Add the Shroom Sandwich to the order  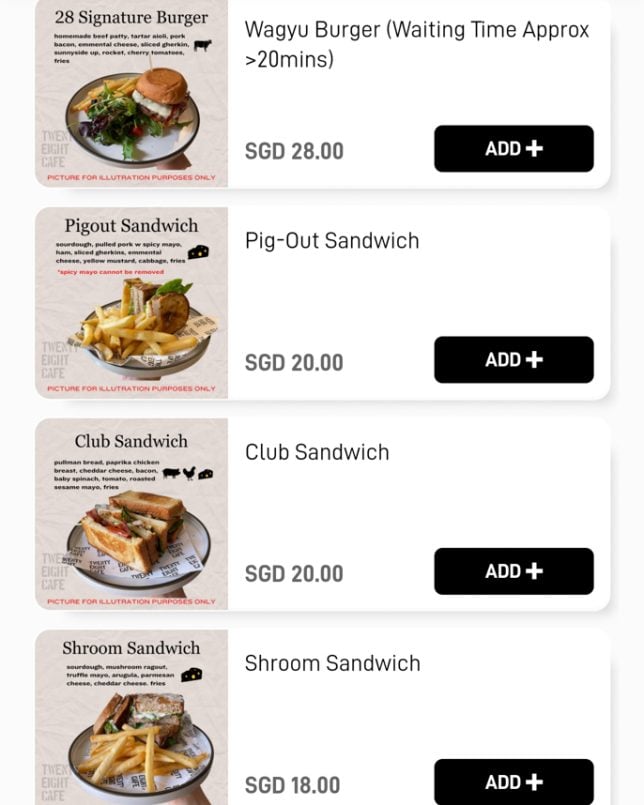513,782
